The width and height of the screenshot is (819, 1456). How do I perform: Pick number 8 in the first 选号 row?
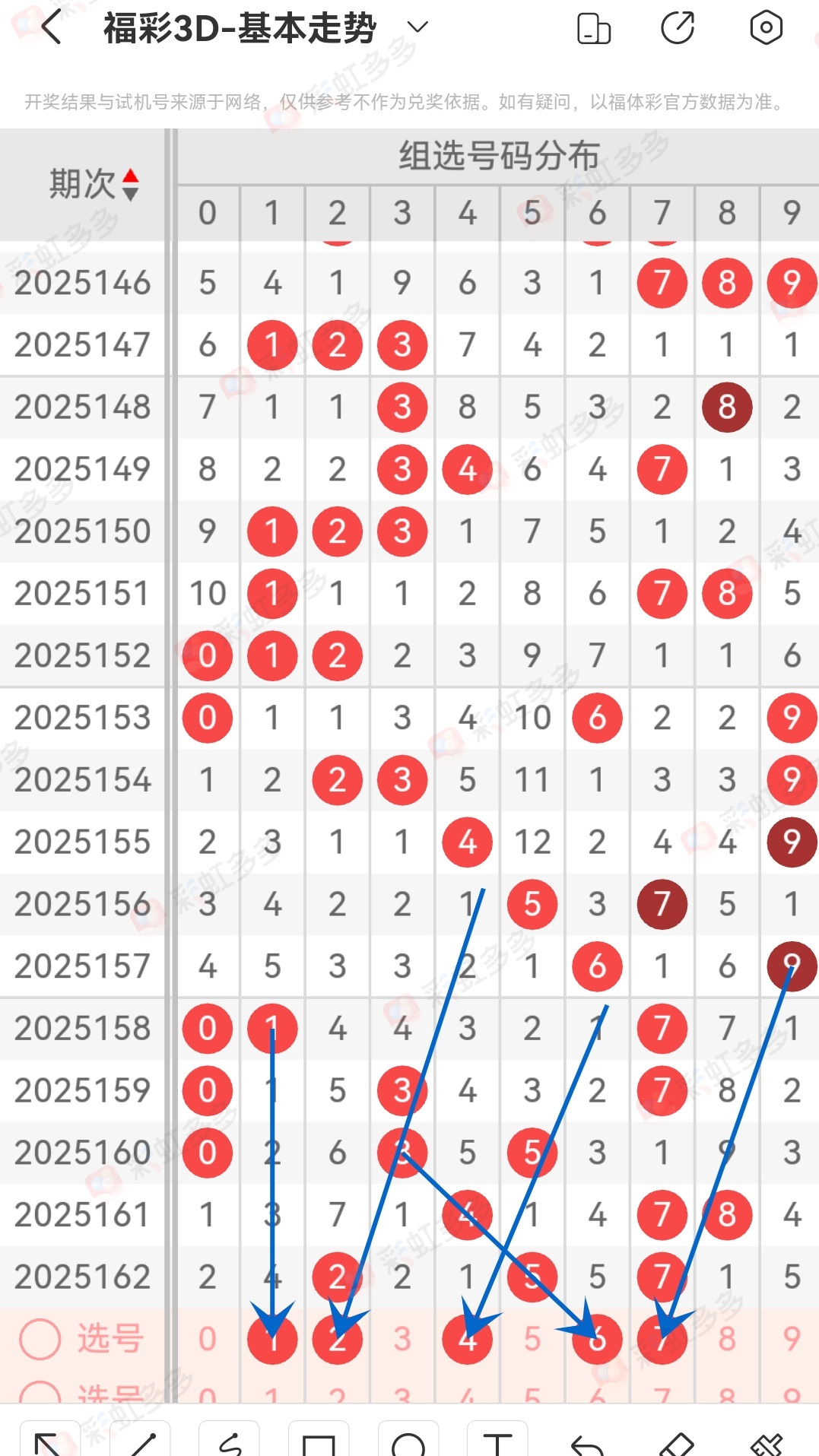(727, 1339)
